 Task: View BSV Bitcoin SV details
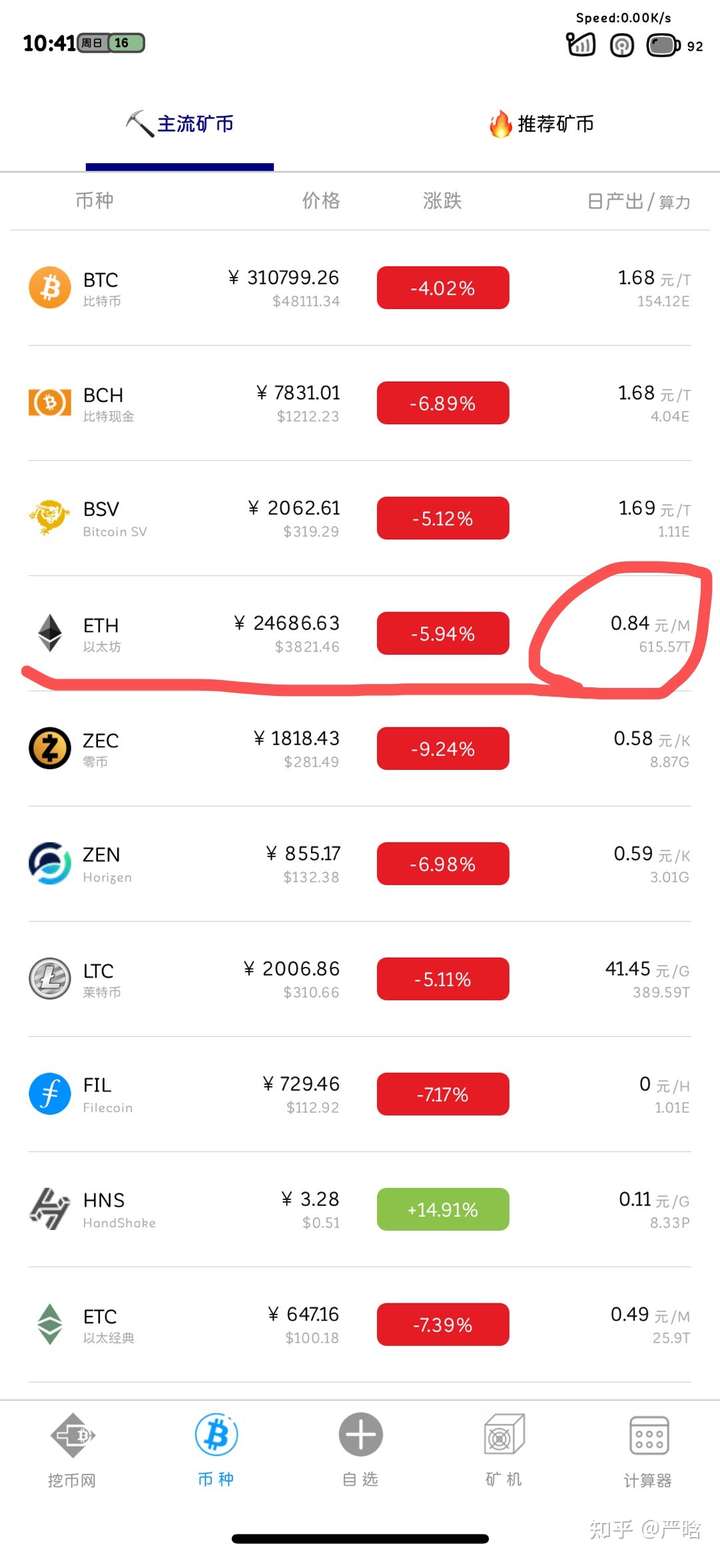360,518
